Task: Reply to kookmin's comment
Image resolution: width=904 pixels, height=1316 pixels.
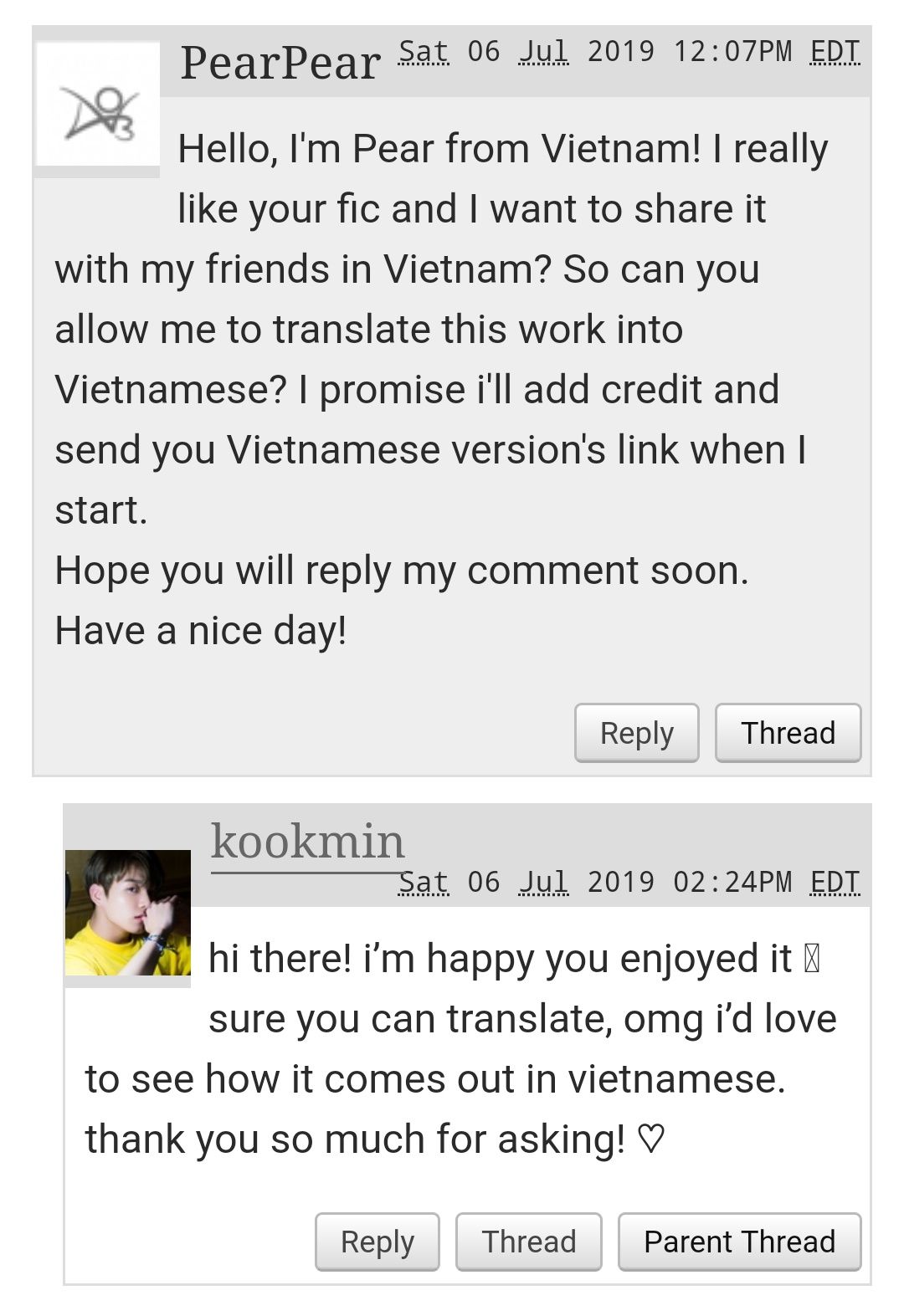Action: [377, 1242]
